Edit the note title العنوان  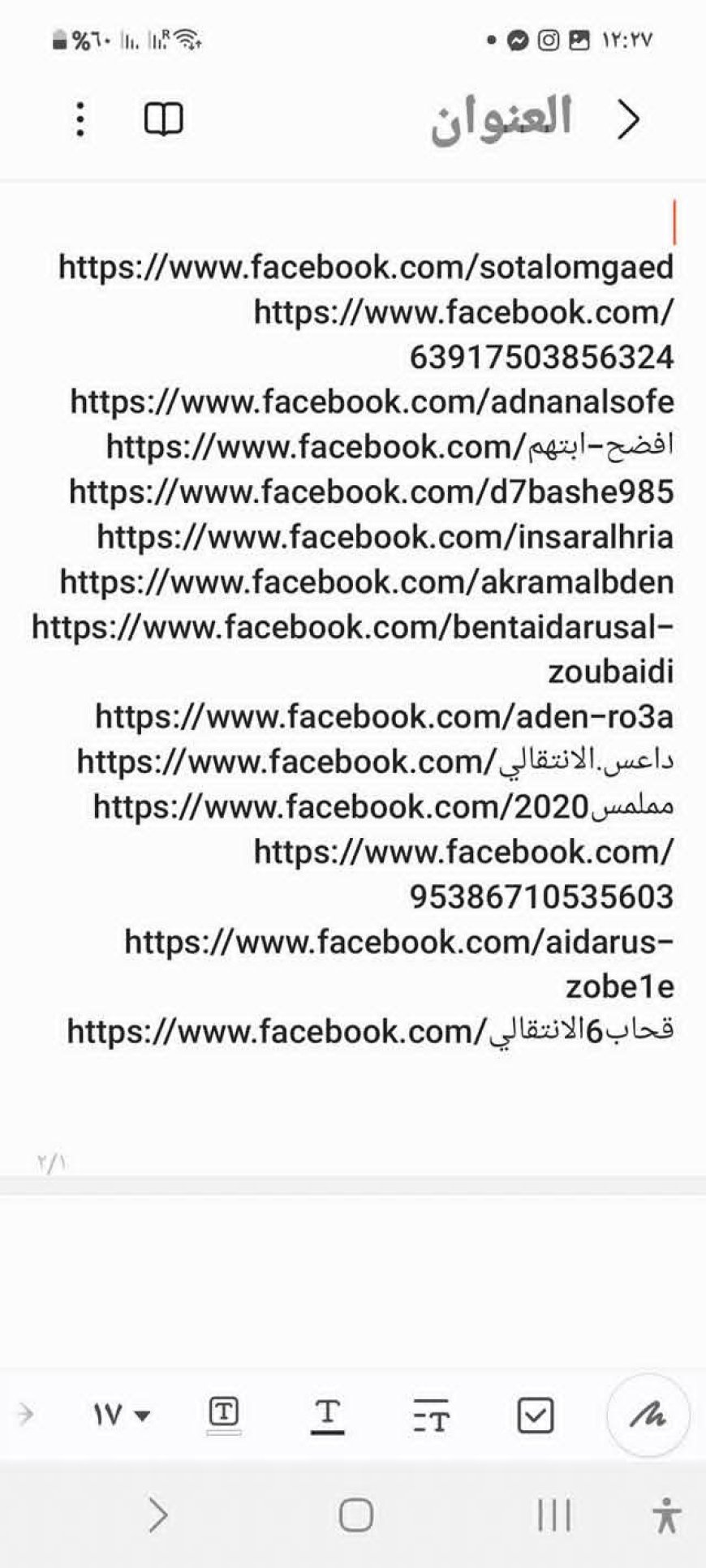(502, 120)
